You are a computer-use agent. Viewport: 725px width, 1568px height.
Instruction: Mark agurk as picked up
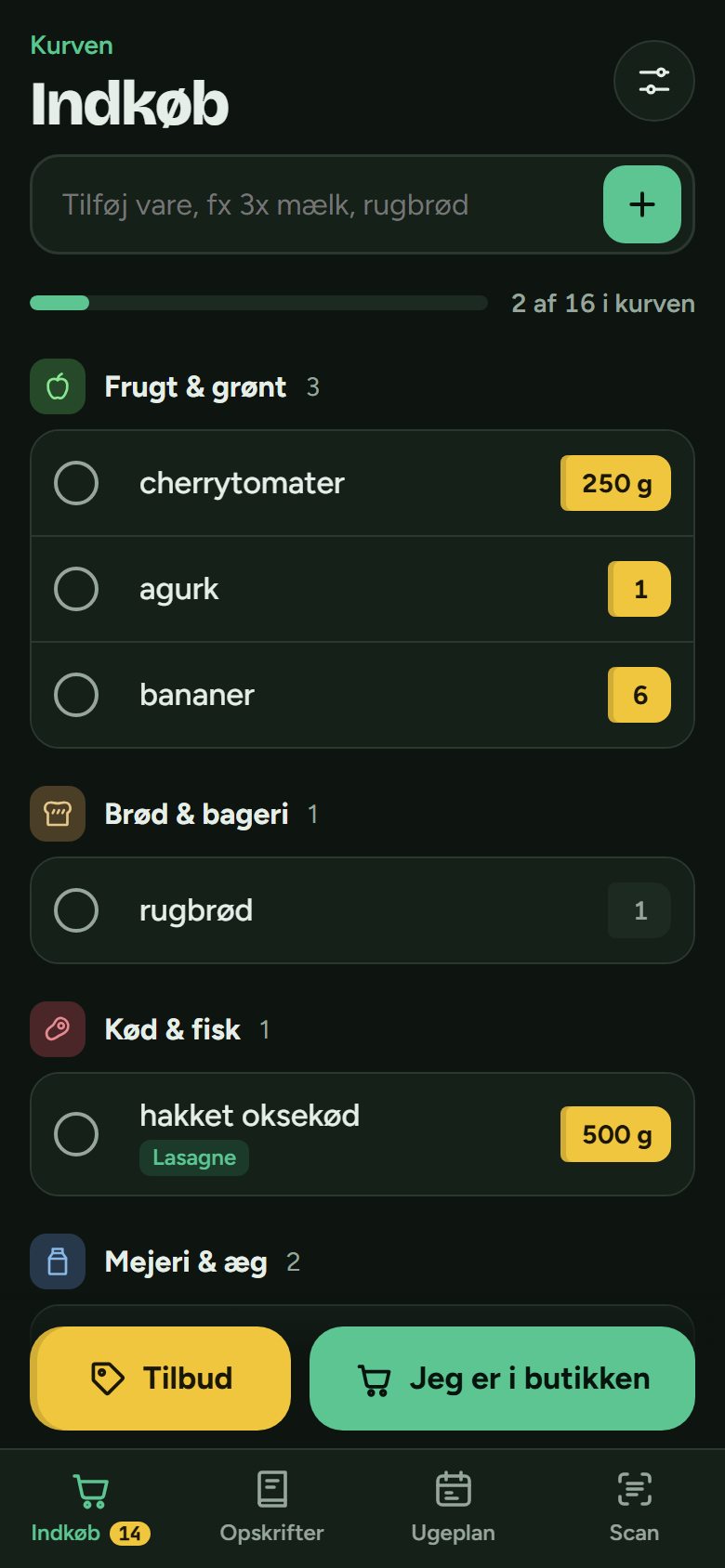click(76, 589)
